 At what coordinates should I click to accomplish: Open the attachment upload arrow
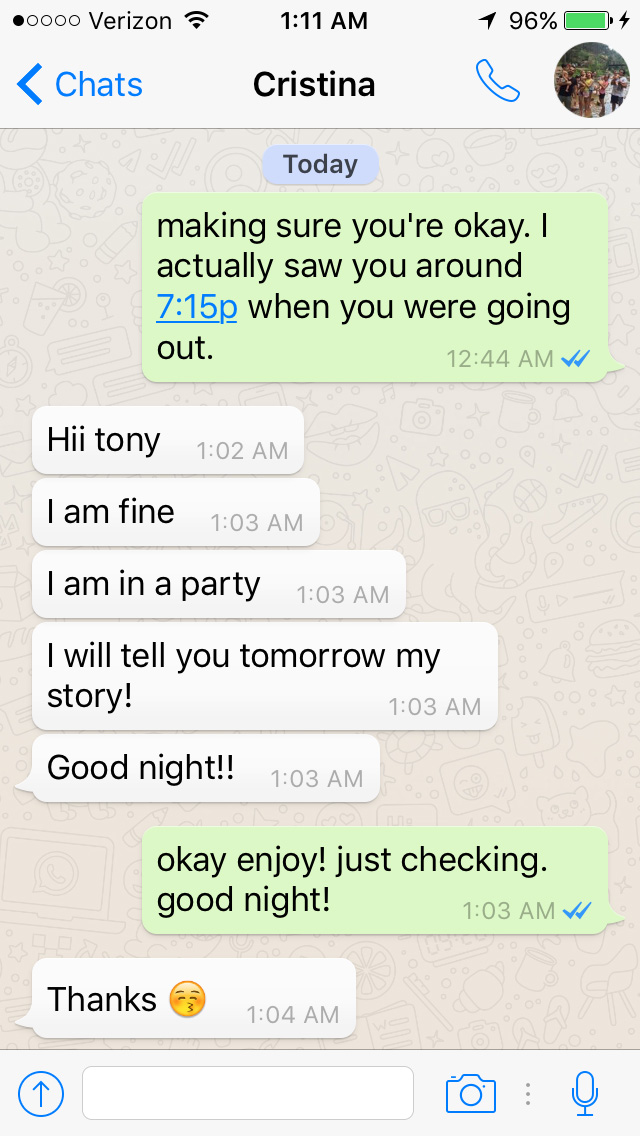(x=41, y=1093)
